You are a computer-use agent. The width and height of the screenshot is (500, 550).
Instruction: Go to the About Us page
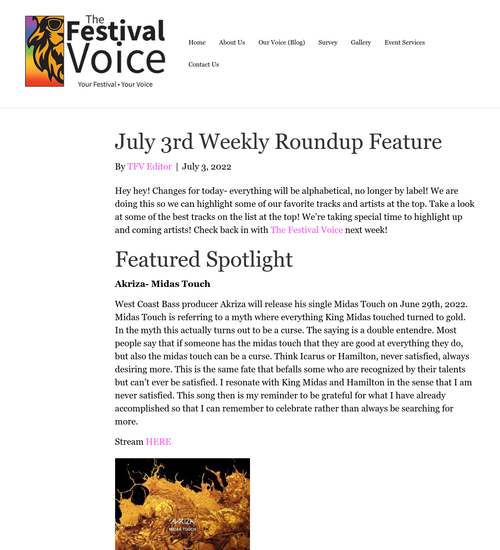point(232,42)
